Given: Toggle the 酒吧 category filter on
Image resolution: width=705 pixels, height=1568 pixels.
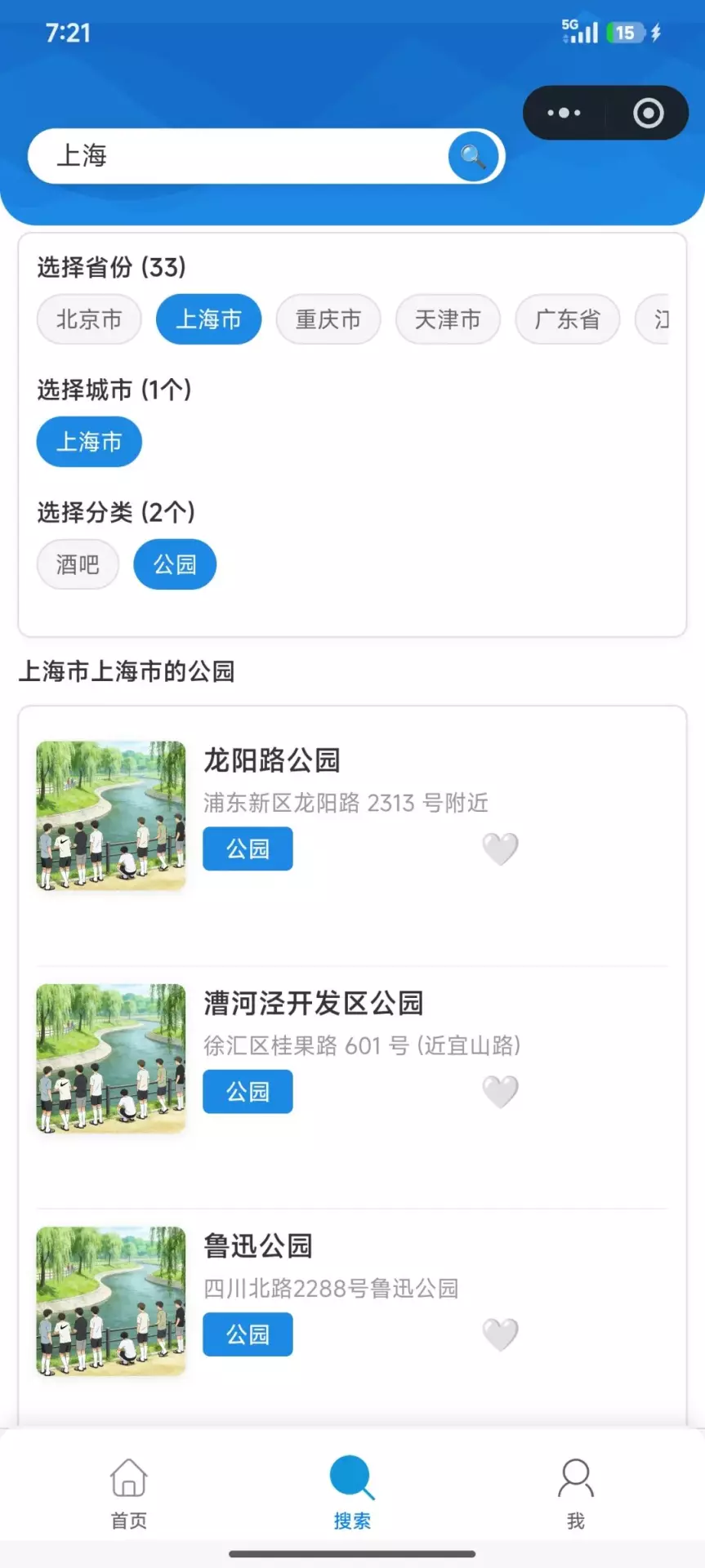Looking at the screenshot, I should 78,564.
